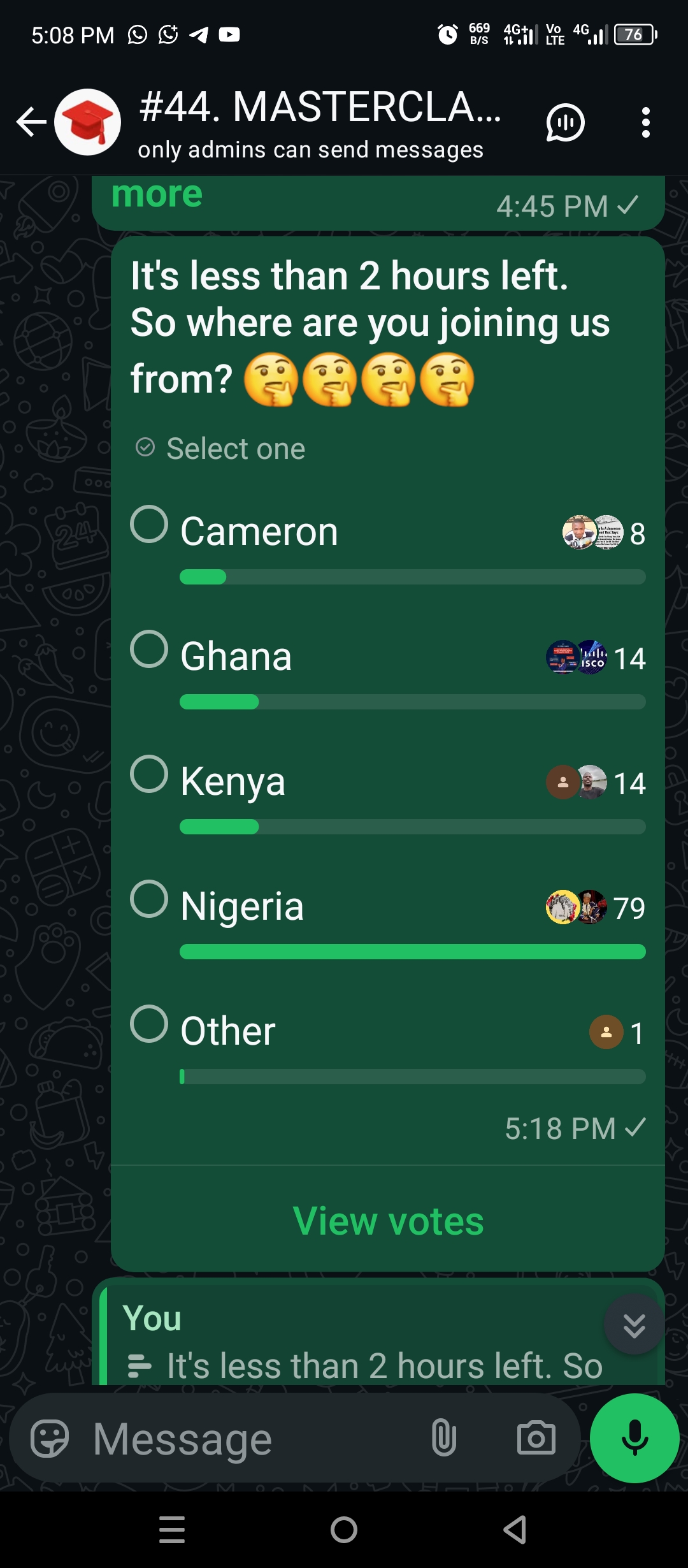Start a group voice chat
This screenshot has width=688, height=1568.
(565, 122)
